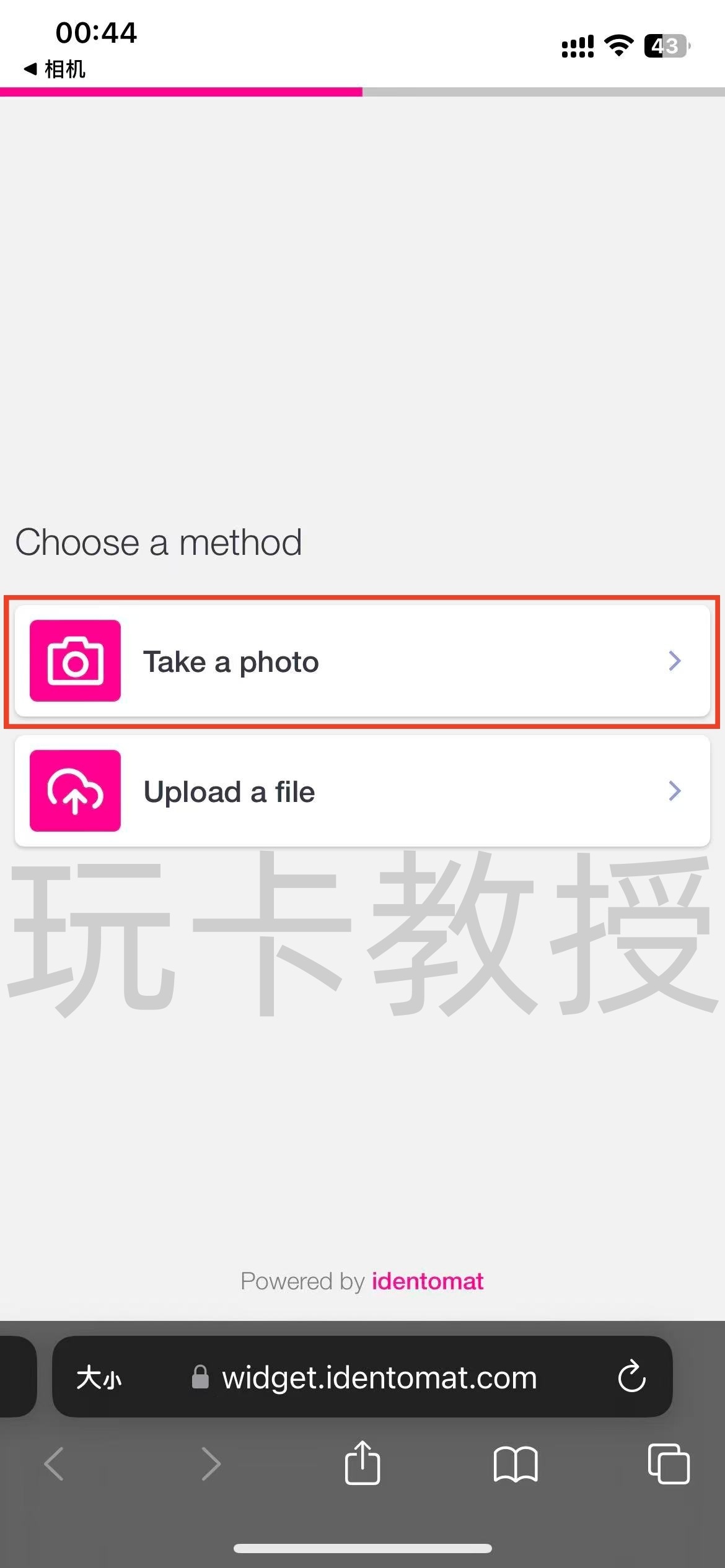Go back to the previous page
This screenshot has width=725, height=1568.
pos(55,1464)
